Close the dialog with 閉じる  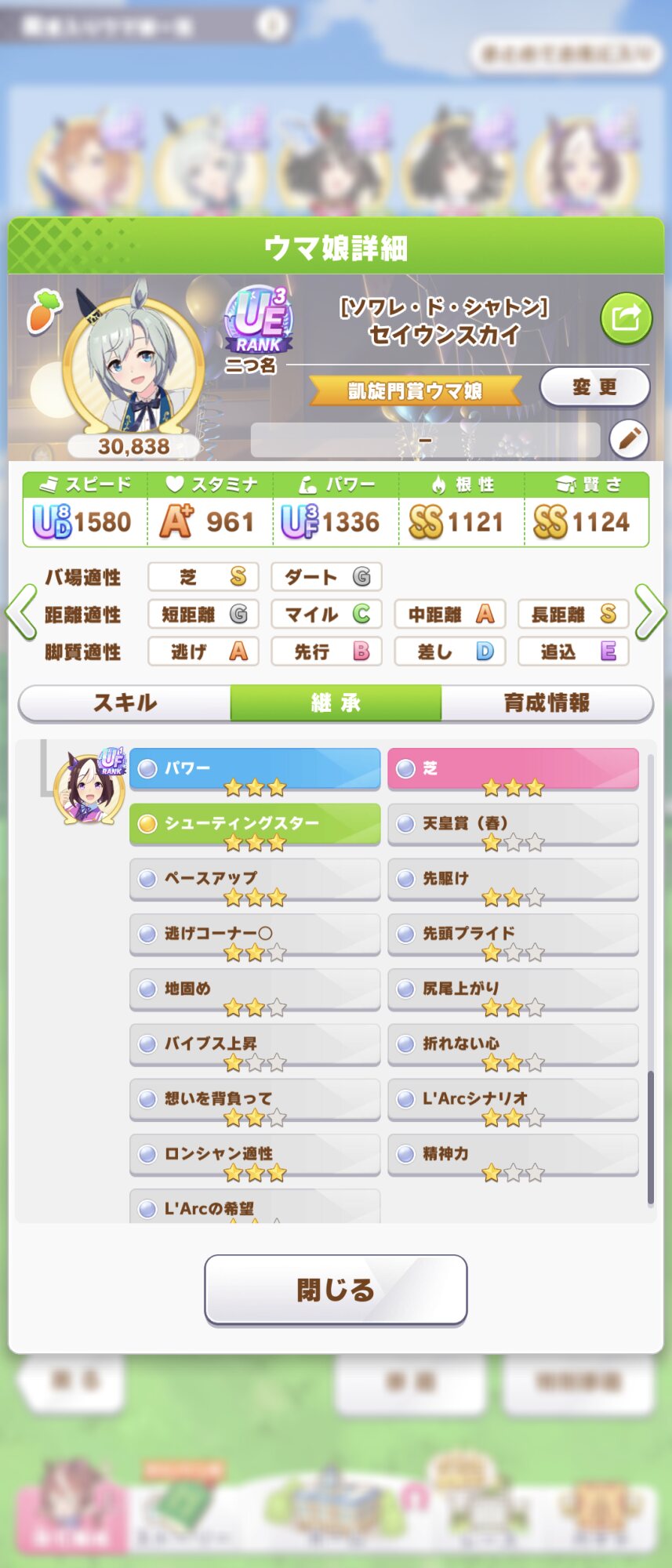point(336,1290)
